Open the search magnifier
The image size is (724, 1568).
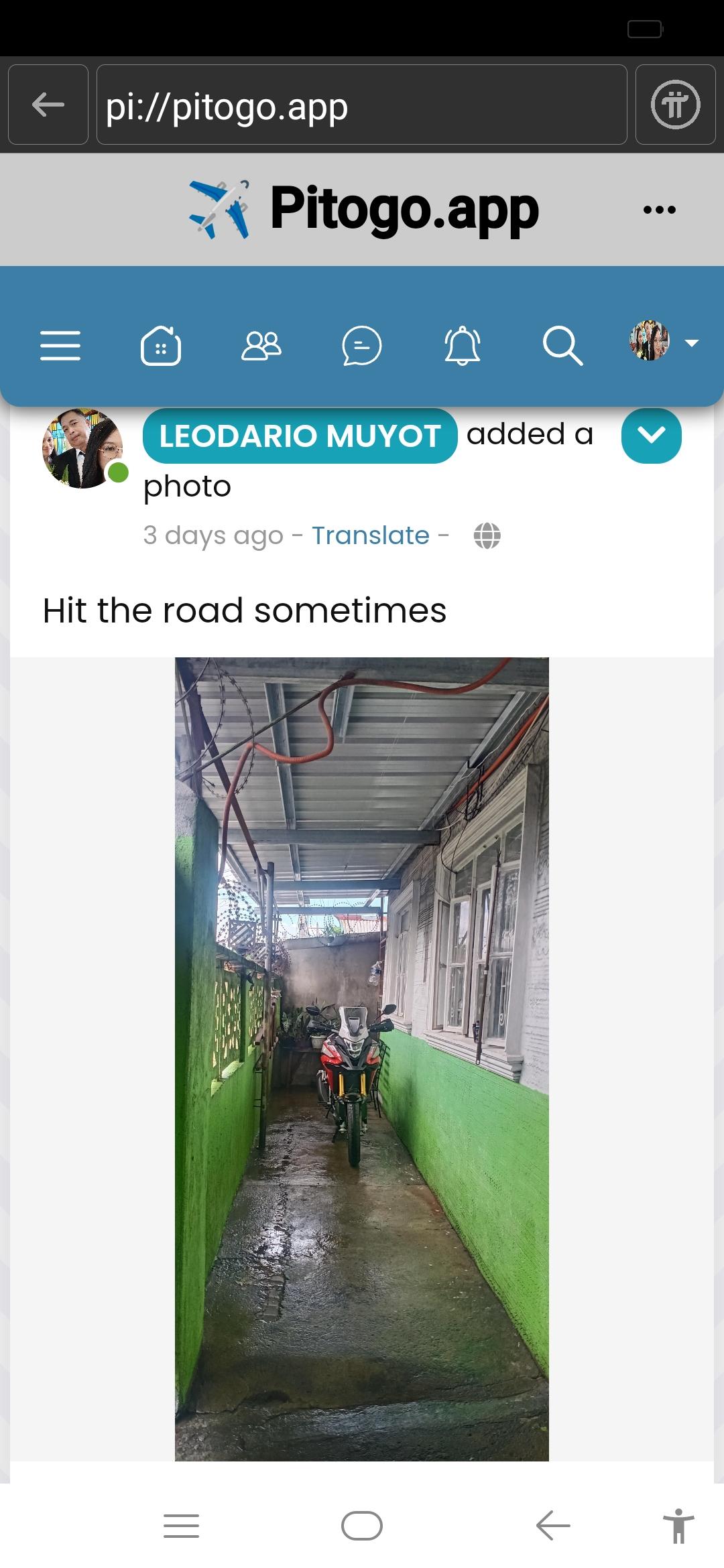click(x=562, y=346)
